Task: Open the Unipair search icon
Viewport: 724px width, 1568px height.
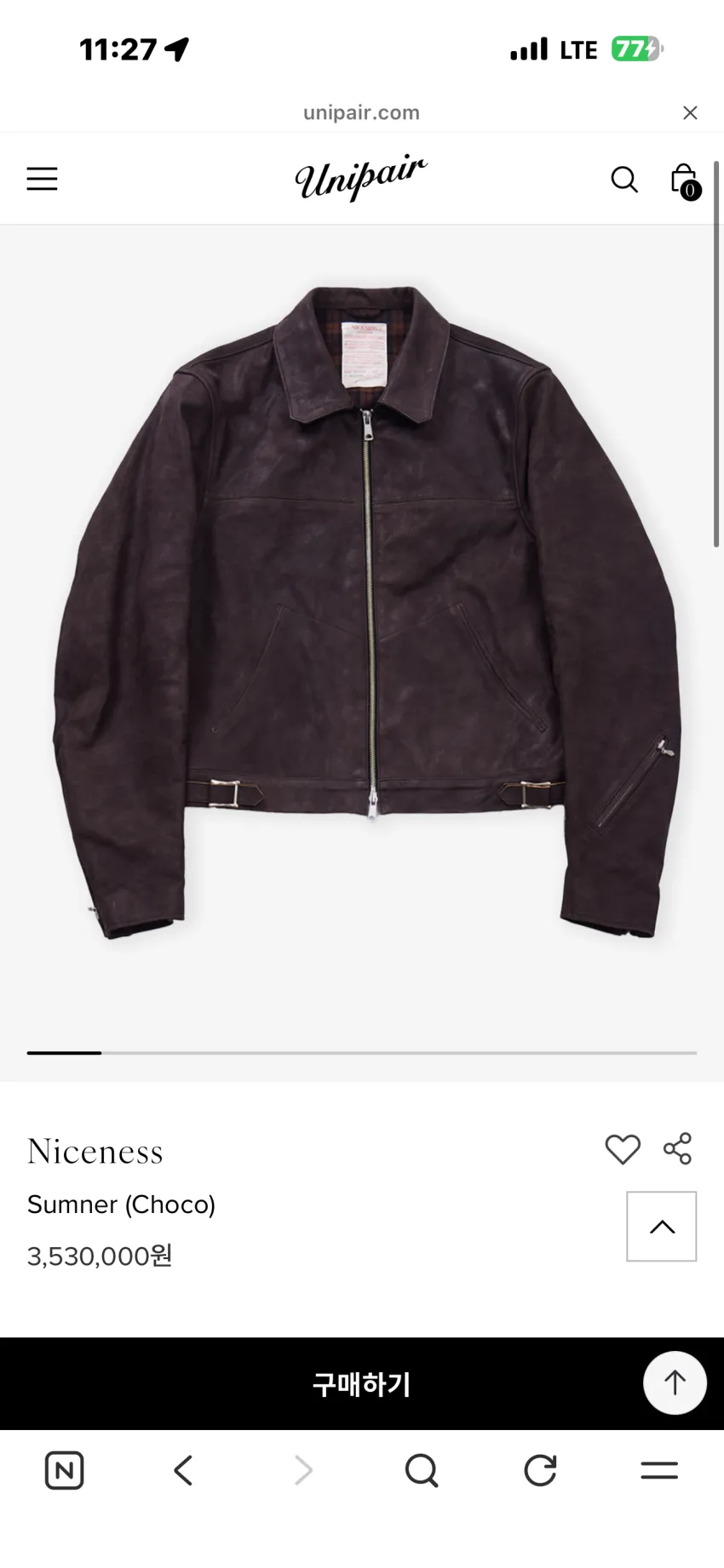Action: point(624,179)
